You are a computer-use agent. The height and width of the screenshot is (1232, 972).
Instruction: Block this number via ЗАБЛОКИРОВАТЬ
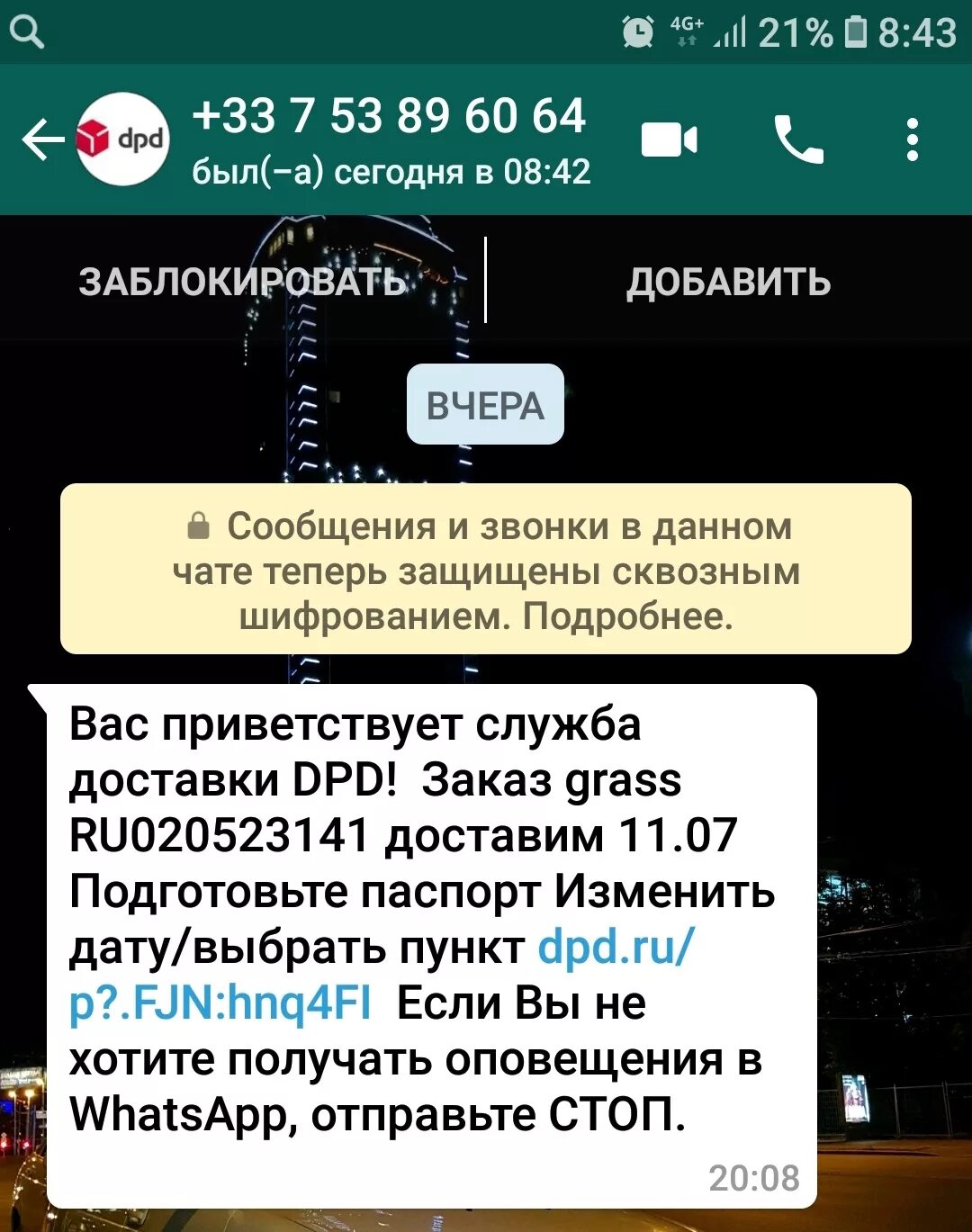point(242,282)
